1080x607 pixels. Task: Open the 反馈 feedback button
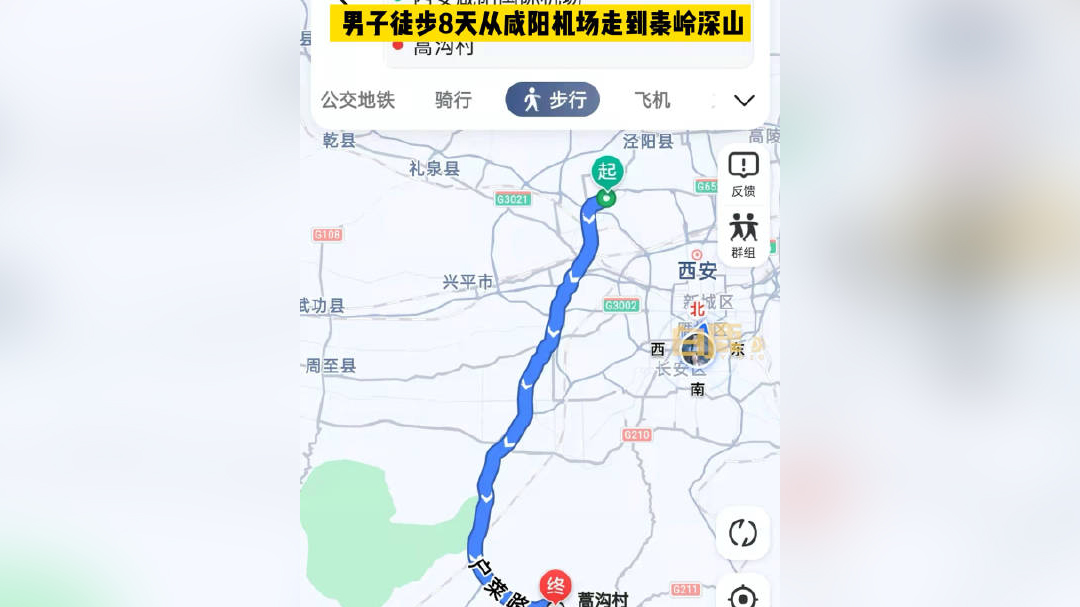[743, 174]
